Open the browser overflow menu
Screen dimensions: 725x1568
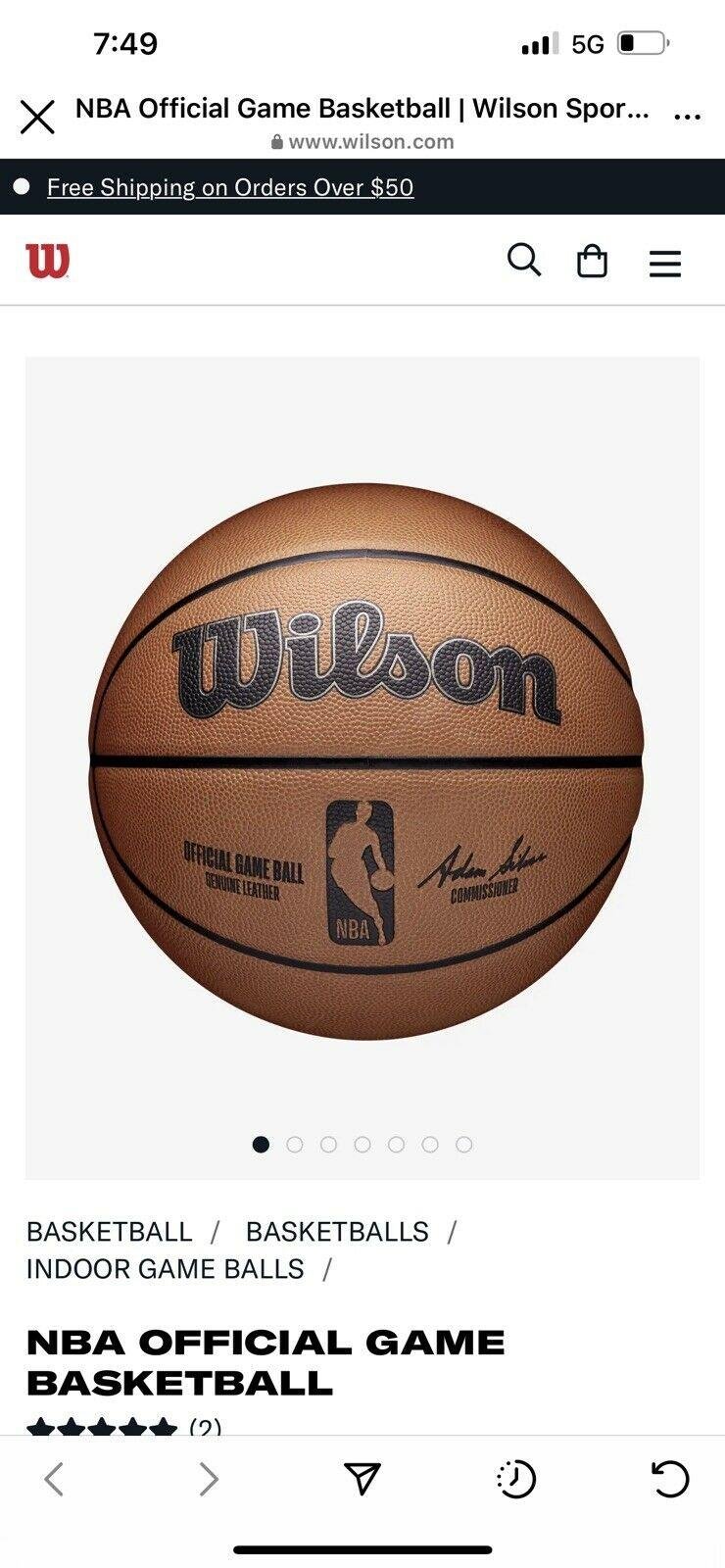[x=688, y=117]
